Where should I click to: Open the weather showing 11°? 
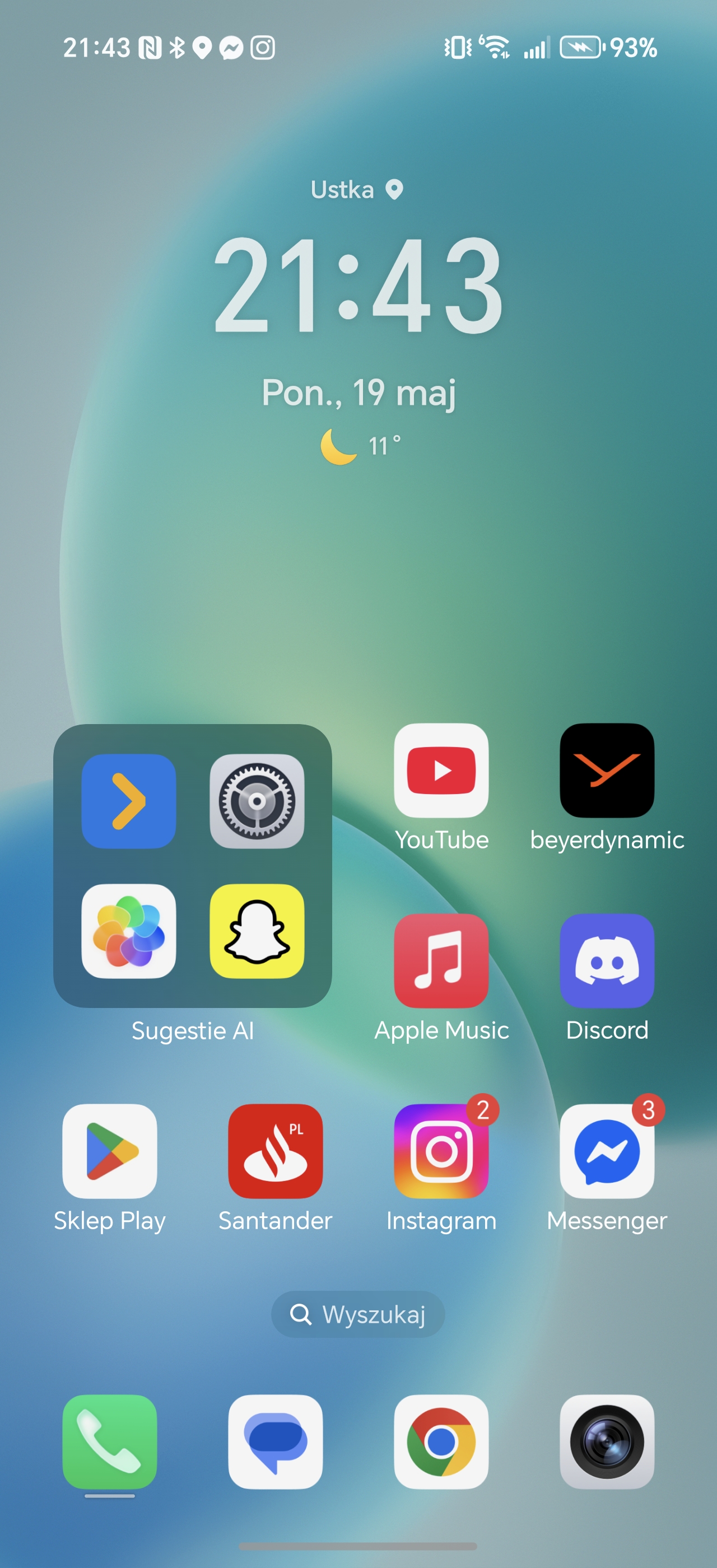pyautogui.click(x=360, y=446)
